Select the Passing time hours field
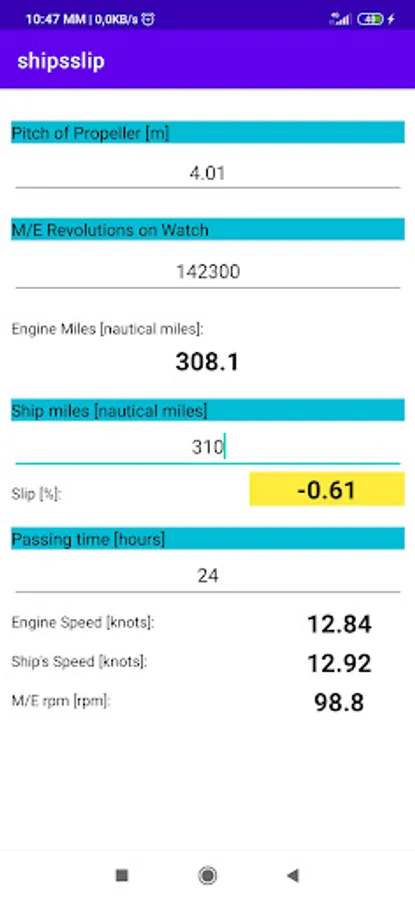The height and width of the screenshot is (900, 415). coord(207,576)
